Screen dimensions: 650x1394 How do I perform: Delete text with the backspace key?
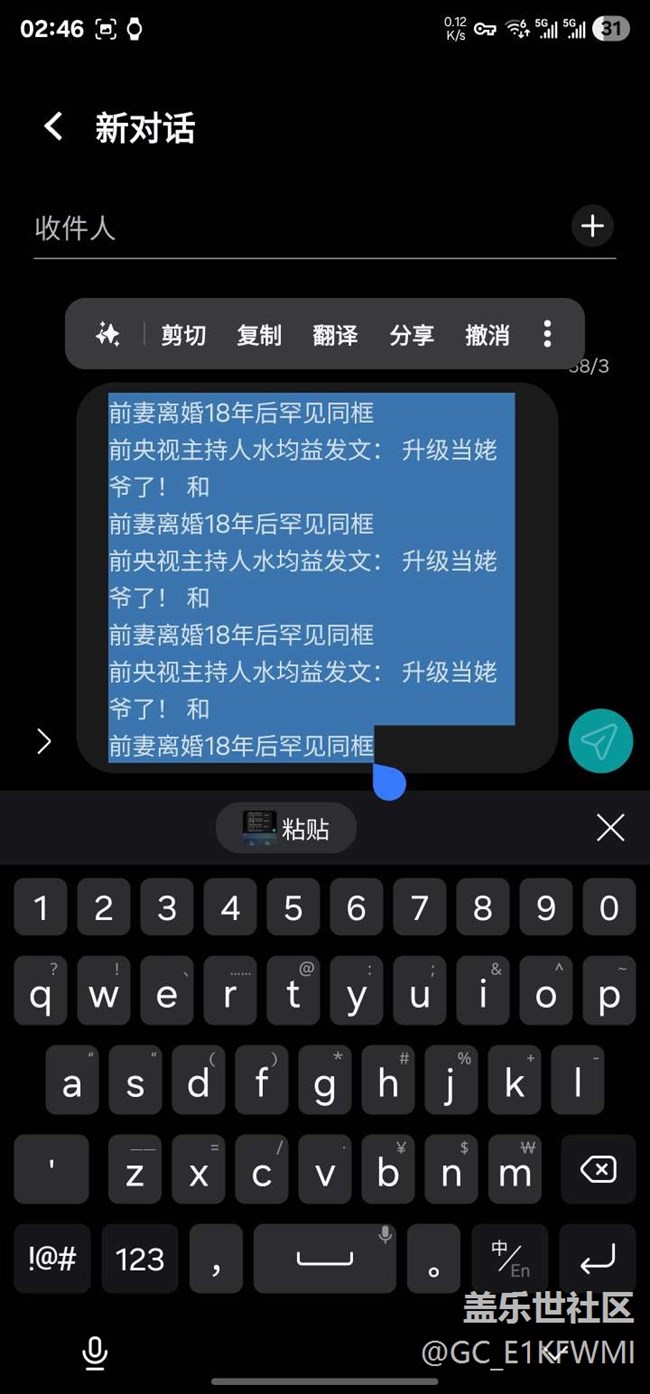click(x=598, y=1169)
